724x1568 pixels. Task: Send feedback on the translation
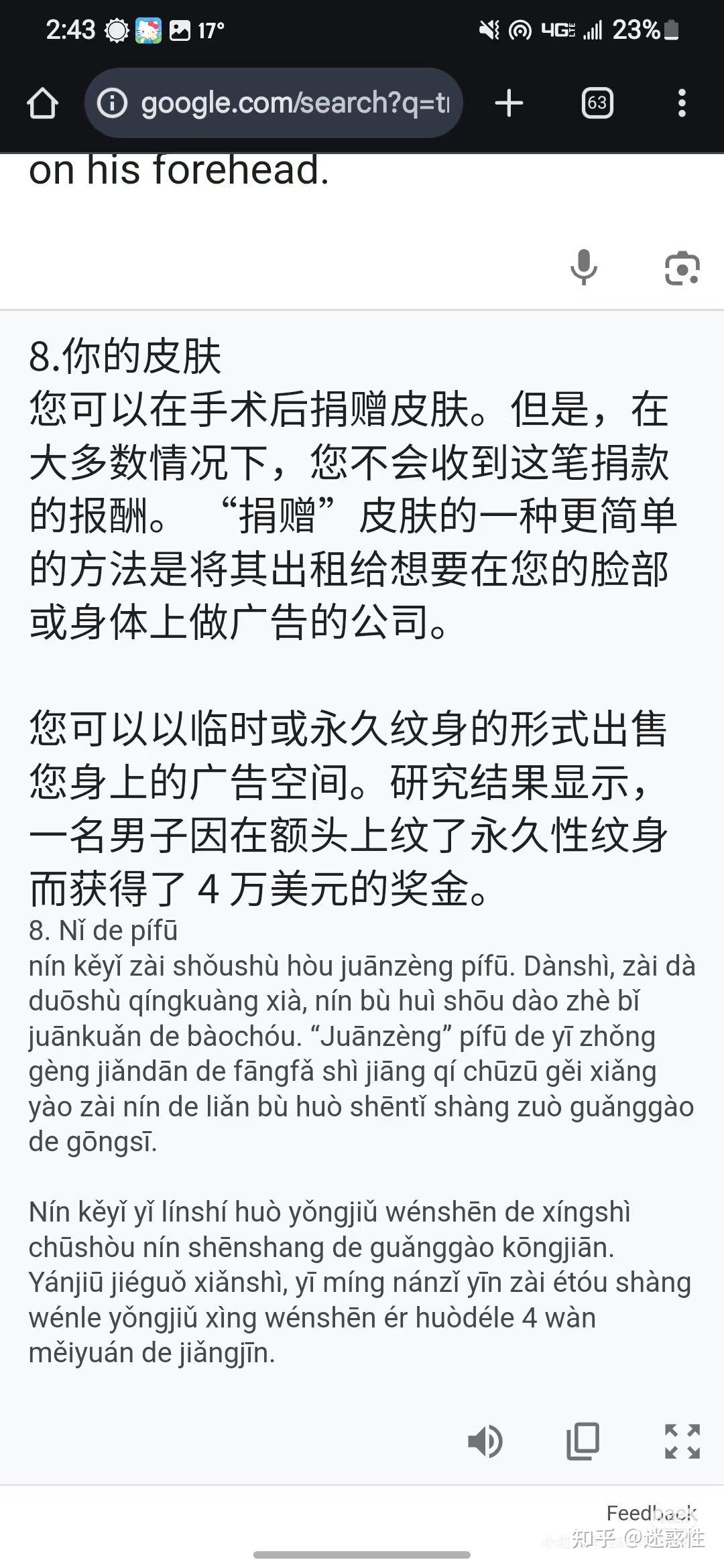tap(650, 1513)
